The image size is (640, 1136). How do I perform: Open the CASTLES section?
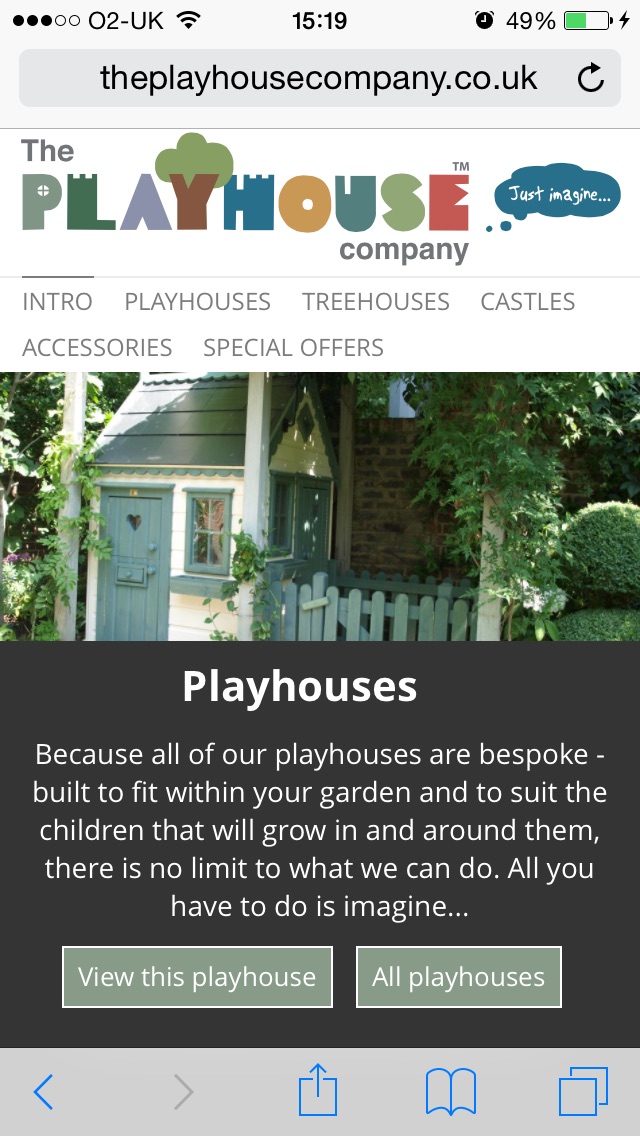[527, 302]
